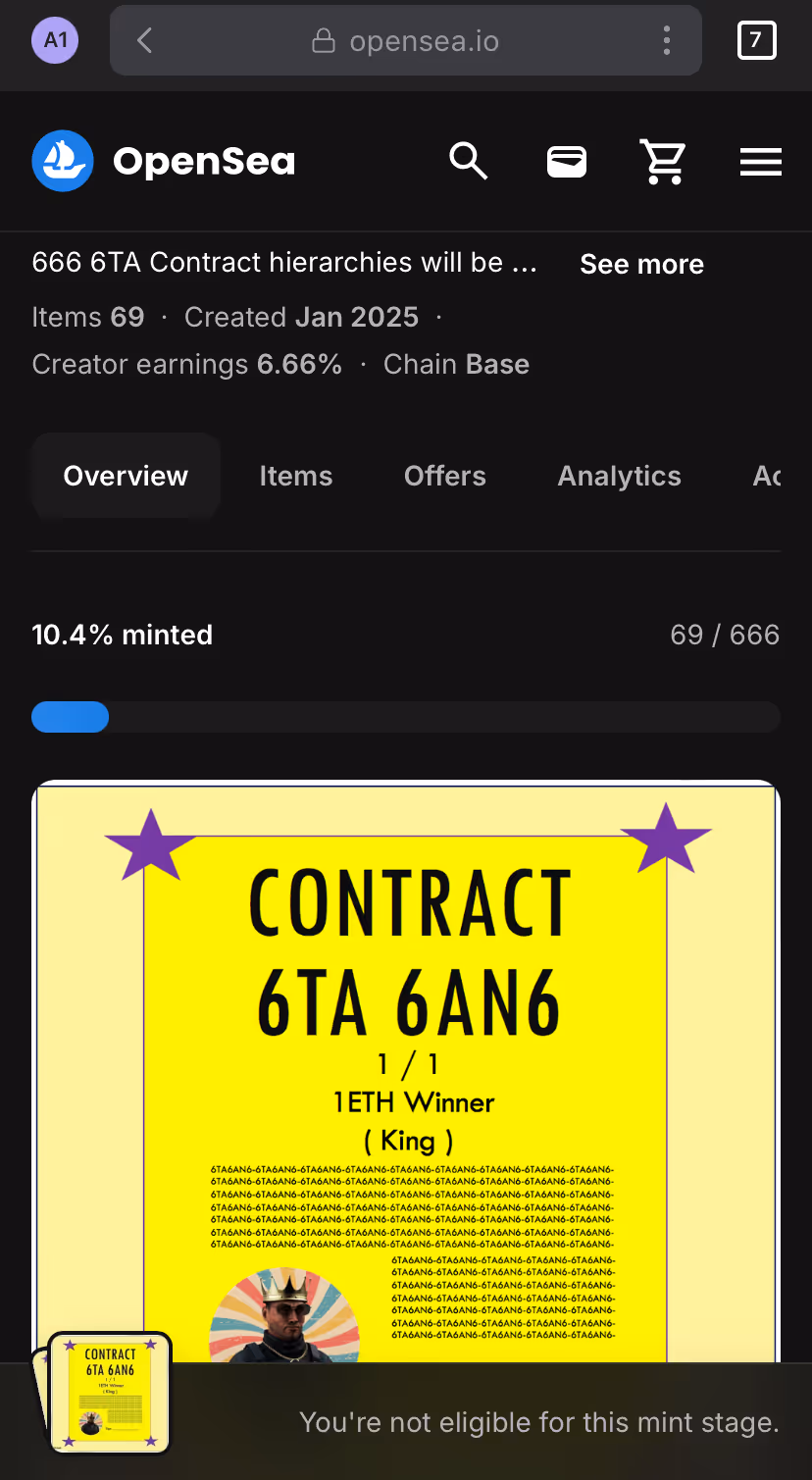This screenshot has width=812, height=1480.
Task: Go to the OpenSea home logo
Action: pos(163,161)
